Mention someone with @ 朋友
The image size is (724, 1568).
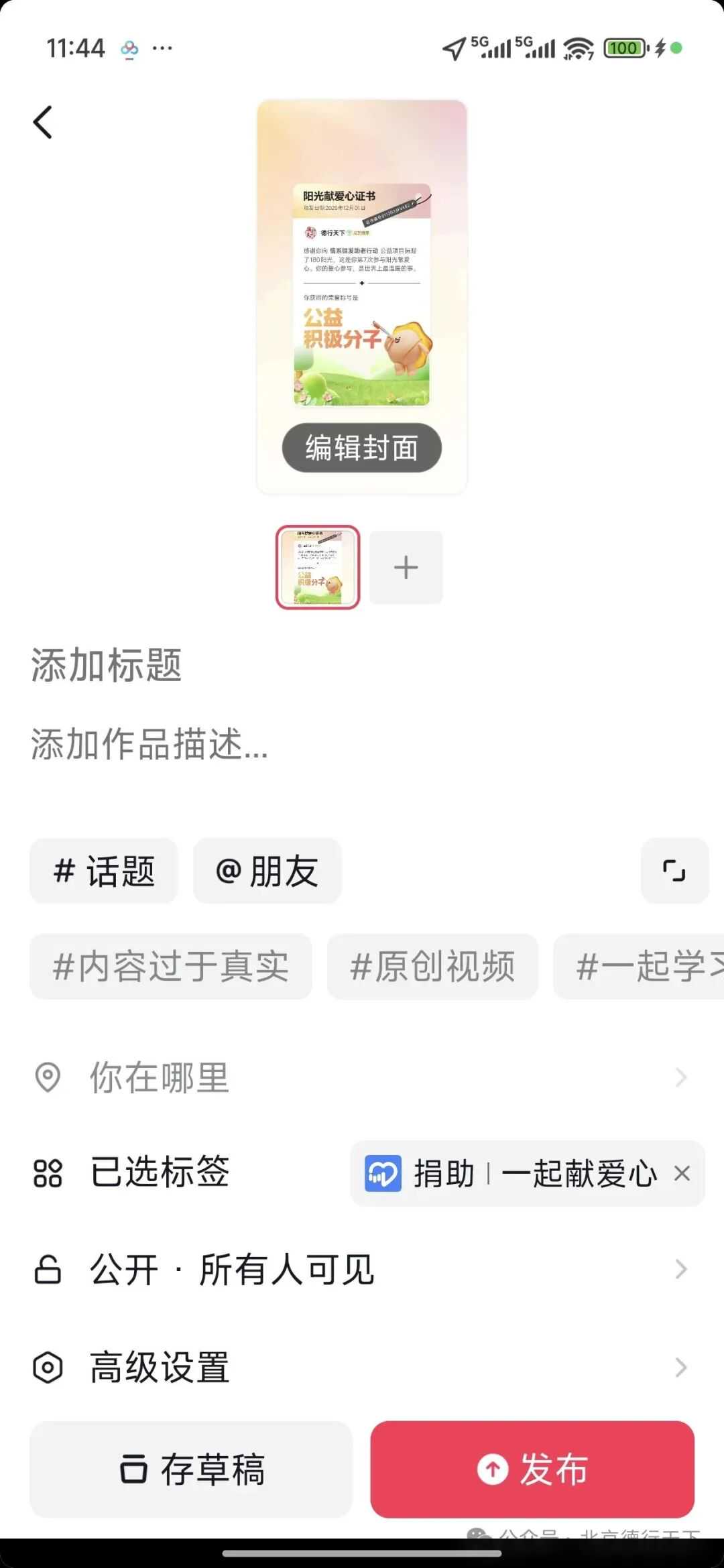tap(267, 871)
